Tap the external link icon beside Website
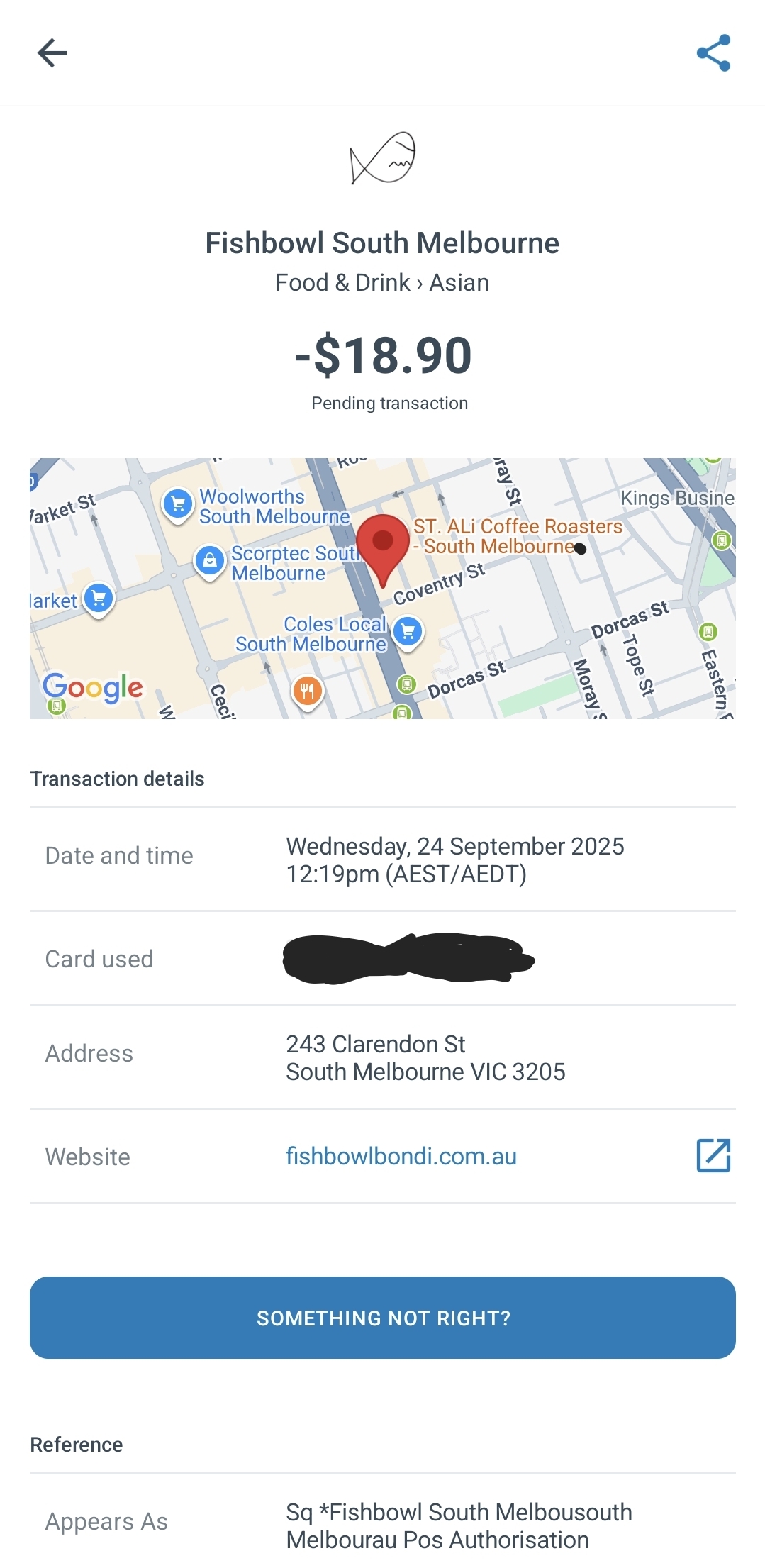Screen dimensions: 765x1568 [x=713, y=1156]
